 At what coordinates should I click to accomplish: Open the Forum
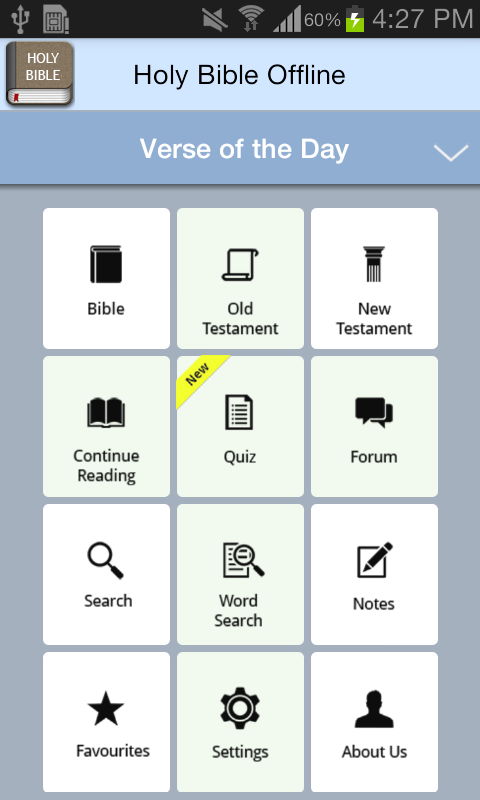click(374, 426)
